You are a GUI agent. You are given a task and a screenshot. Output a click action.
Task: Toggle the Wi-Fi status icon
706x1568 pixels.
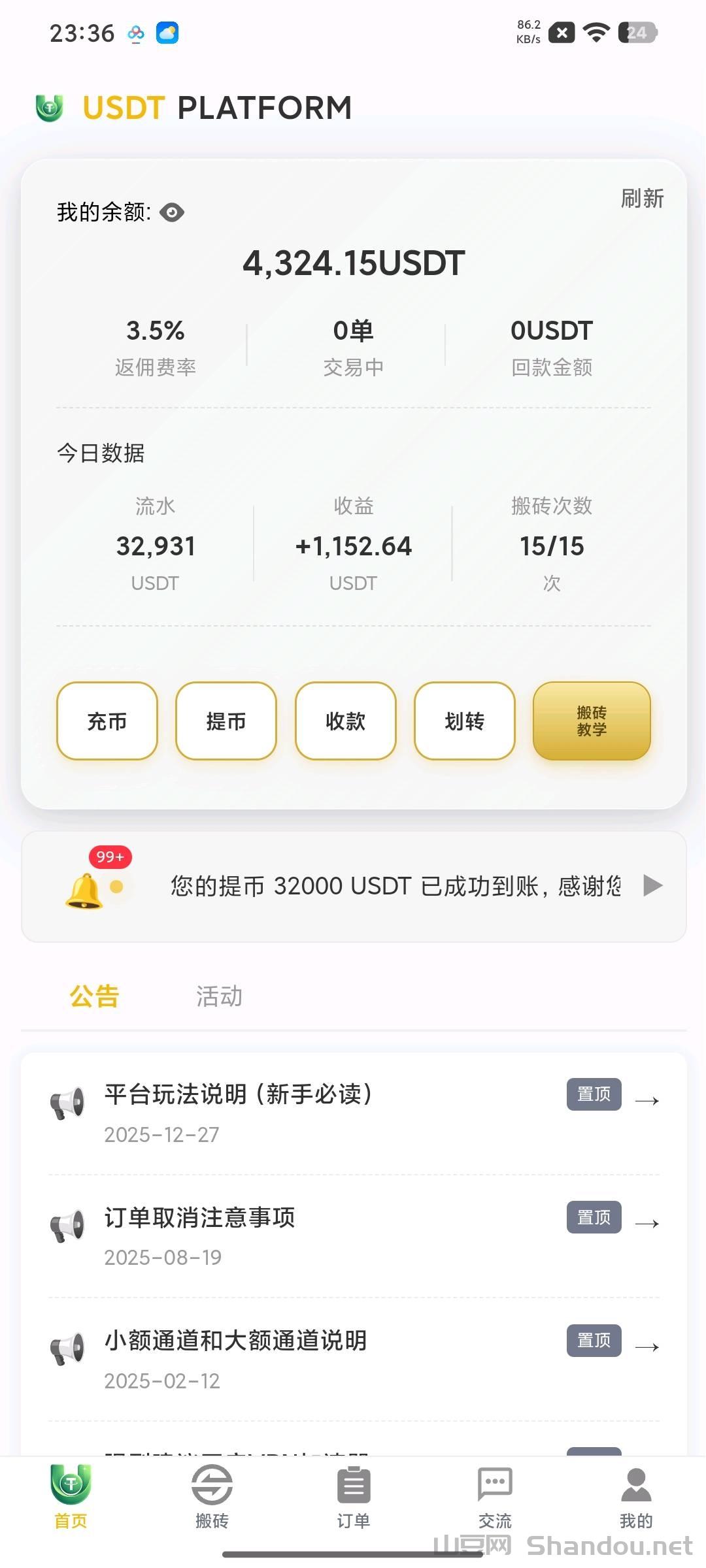pyautogui.click(x=595, y=31)
